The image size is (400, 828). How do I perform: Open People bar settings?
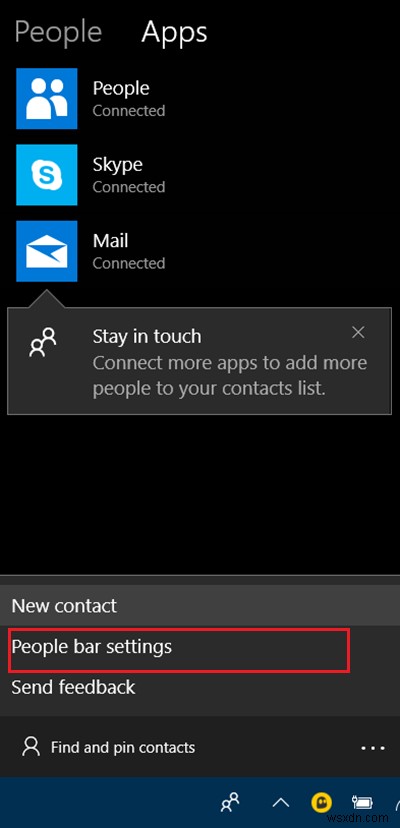coord(200,646)
